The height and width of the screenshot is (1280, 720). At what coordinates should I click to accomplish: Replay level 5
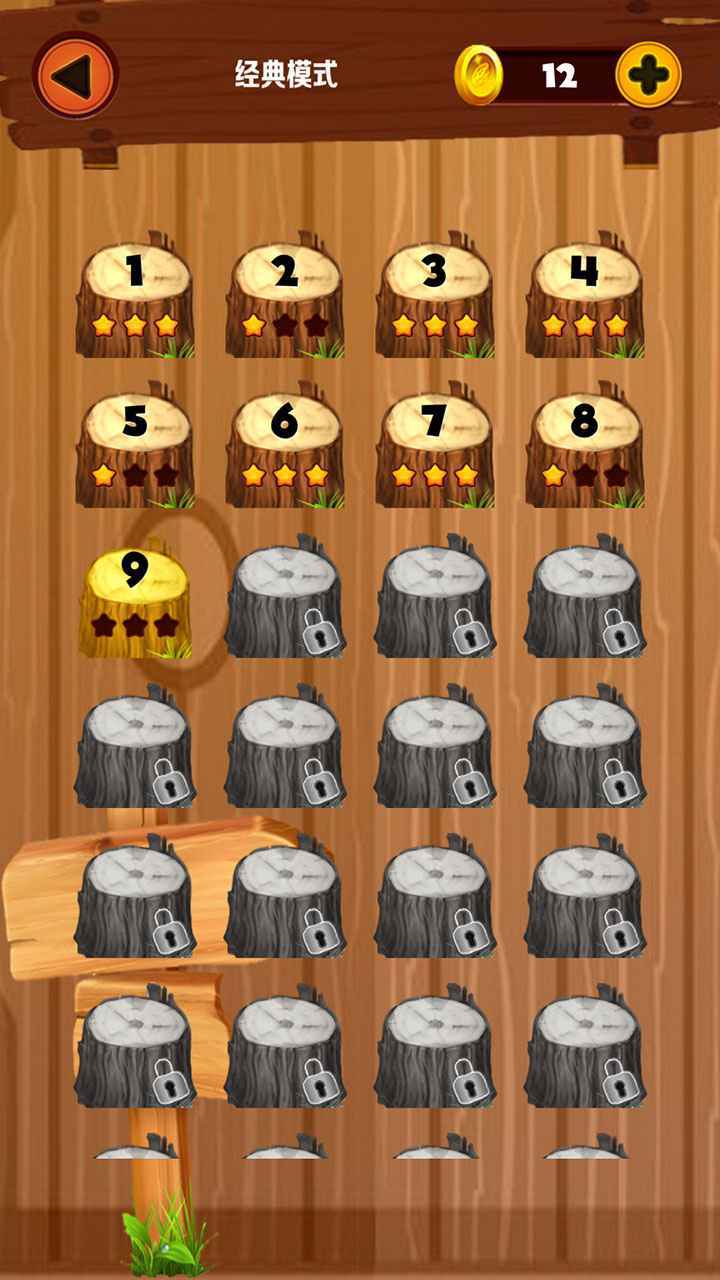click(x=135, y=447)
